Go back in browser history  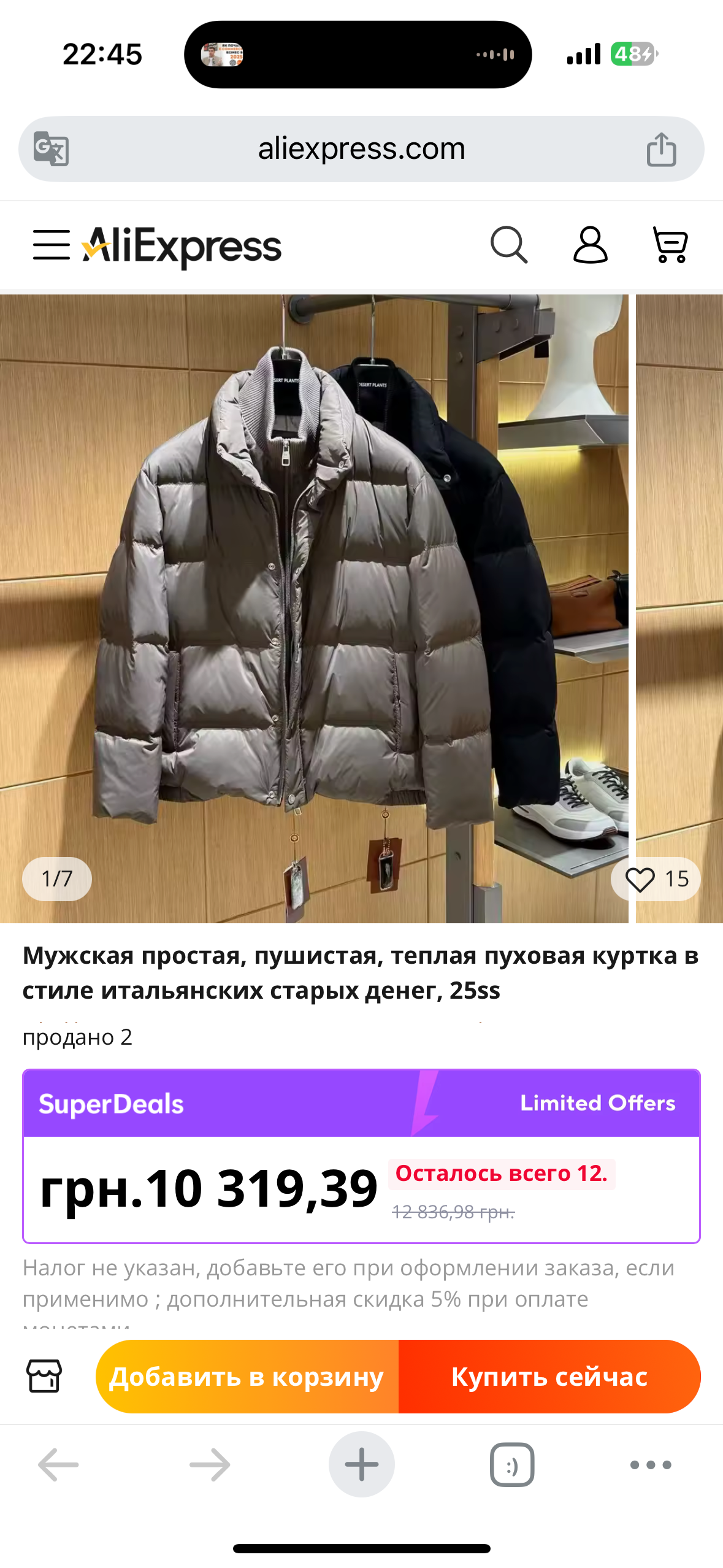58,1465
